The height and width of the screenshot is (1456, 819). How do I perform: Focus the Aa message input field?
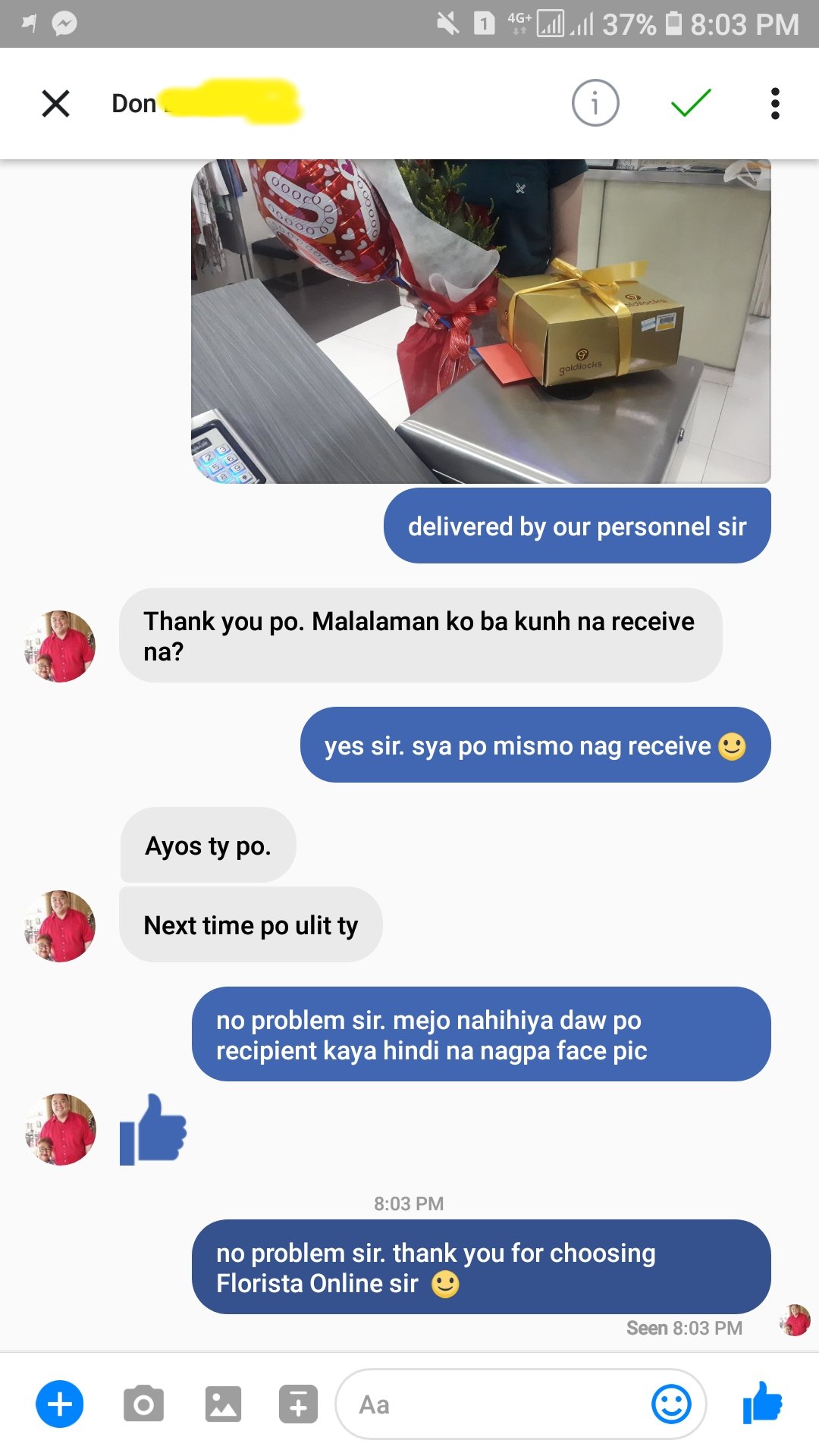click(x=493, y=1404)
